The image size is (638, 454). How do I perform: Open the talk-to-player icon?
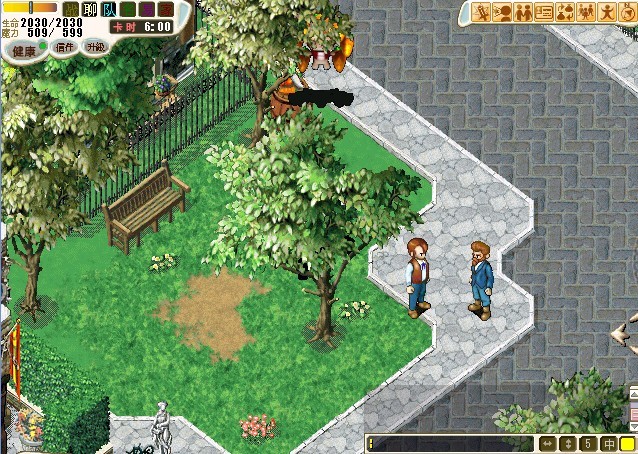503,12
